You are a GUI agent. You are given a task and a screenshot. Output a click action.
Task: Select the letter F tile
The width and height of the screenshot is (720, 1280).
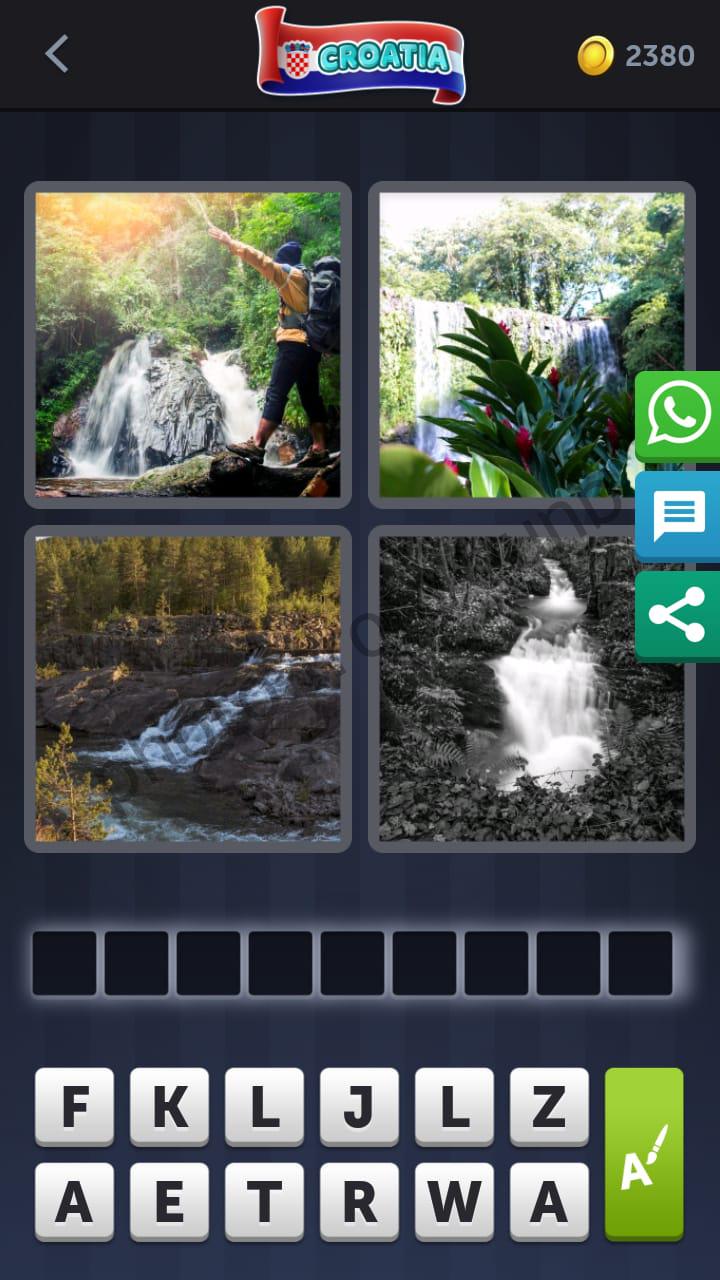coord(74,1106)
